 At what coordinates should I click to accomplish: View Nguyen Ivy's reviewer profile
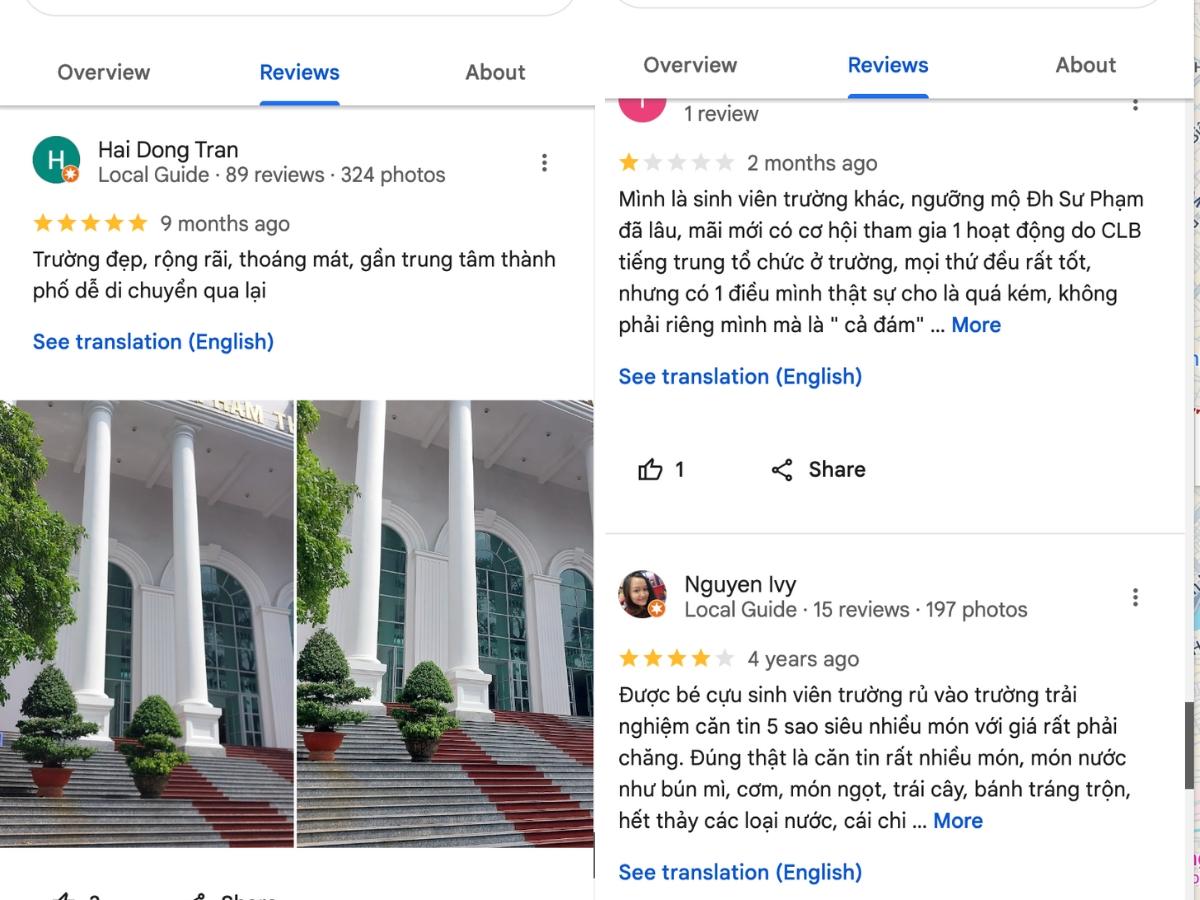pos(740,584)
